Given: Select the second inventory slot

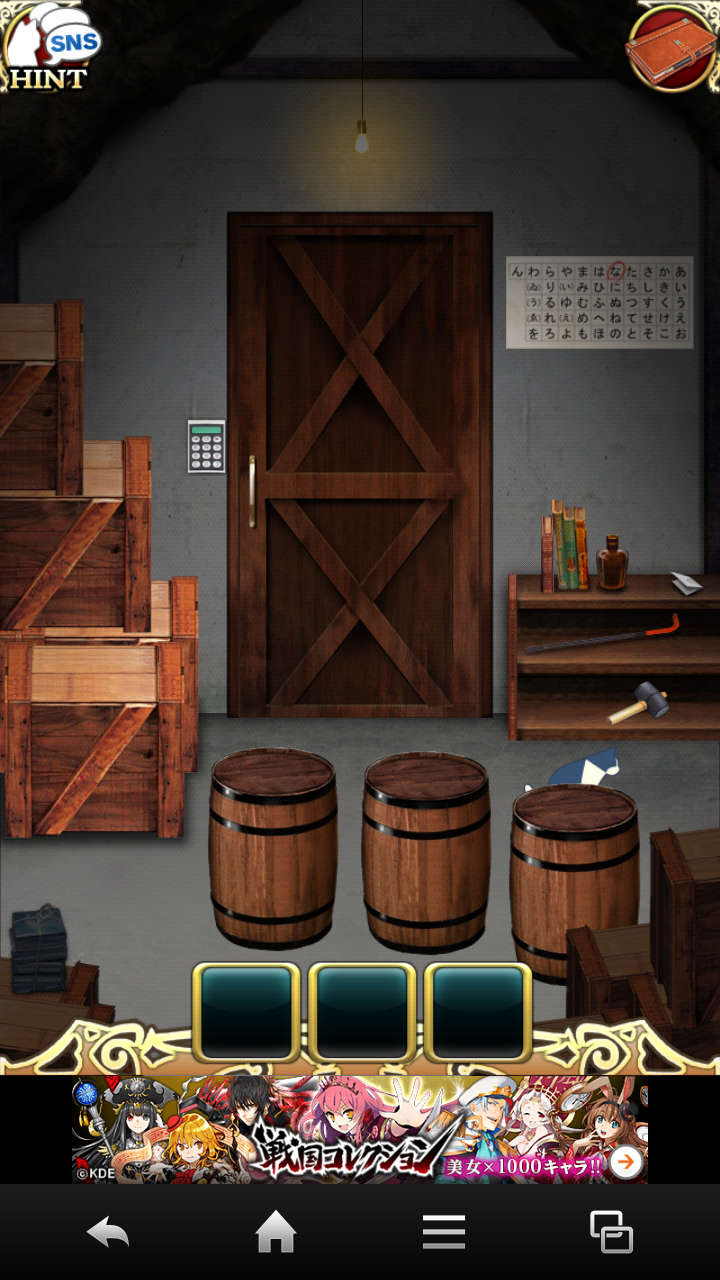Looking at the screenshot, I should coord(362,1011).
